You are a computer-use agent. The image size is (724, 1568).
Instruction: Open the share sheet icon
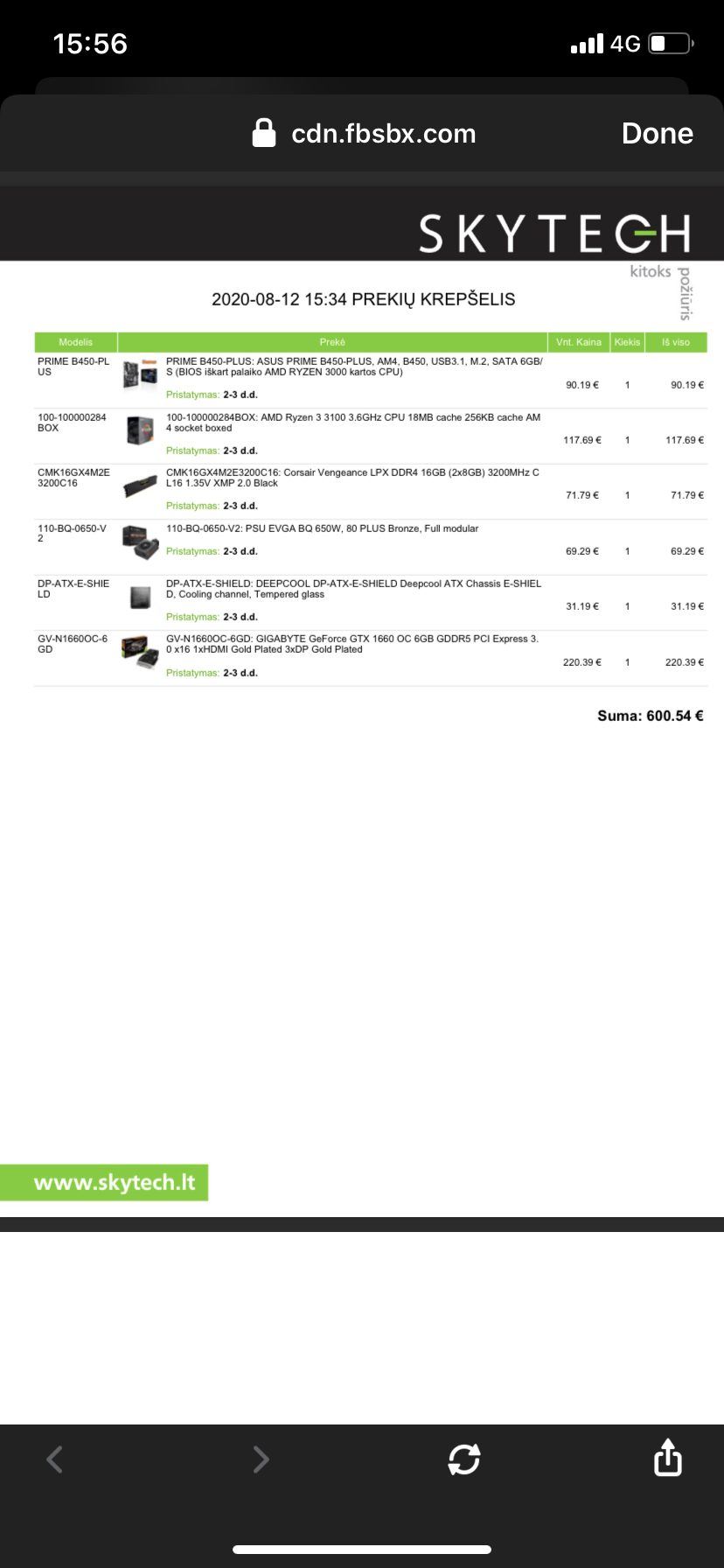click(668, 1457)
